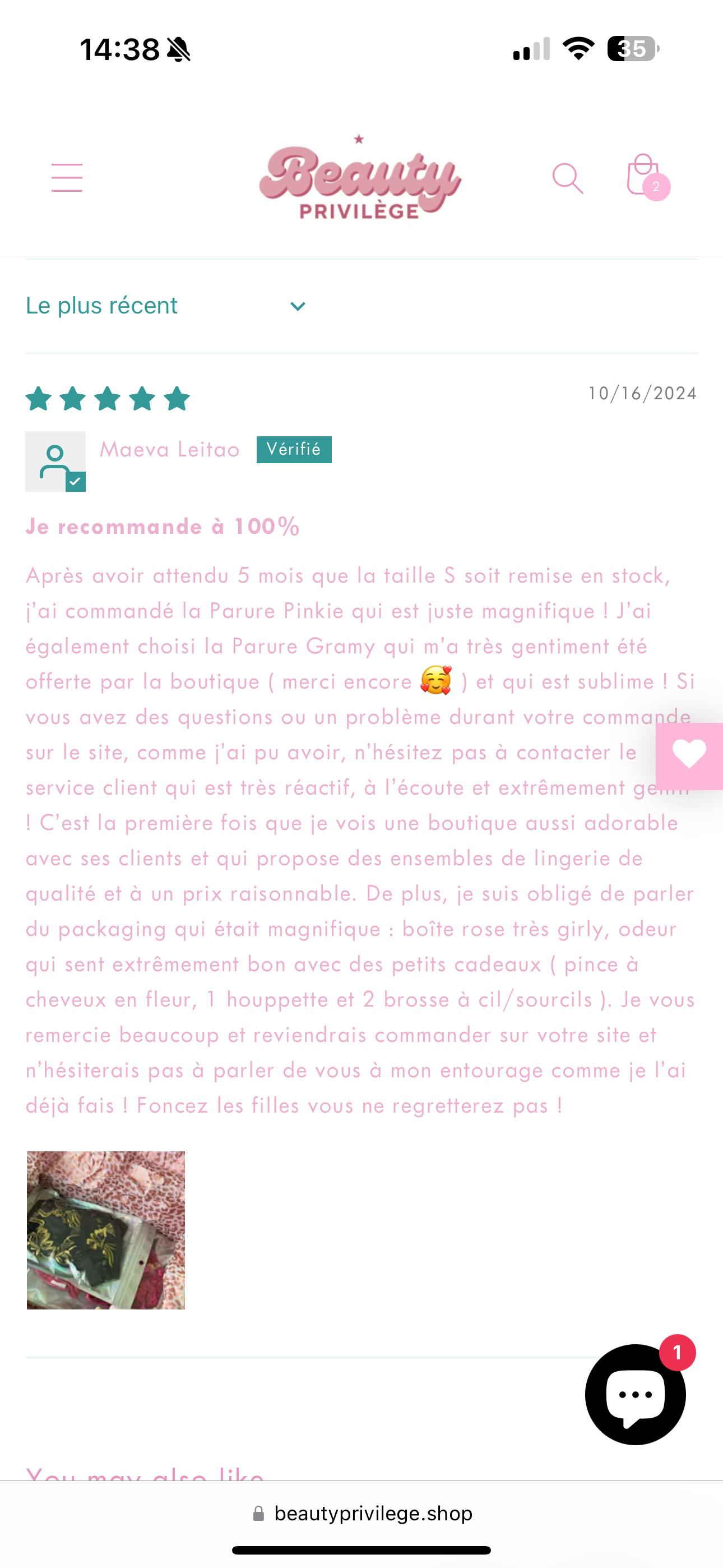View Maeva Leitao's review photo

pos(106,1230)
